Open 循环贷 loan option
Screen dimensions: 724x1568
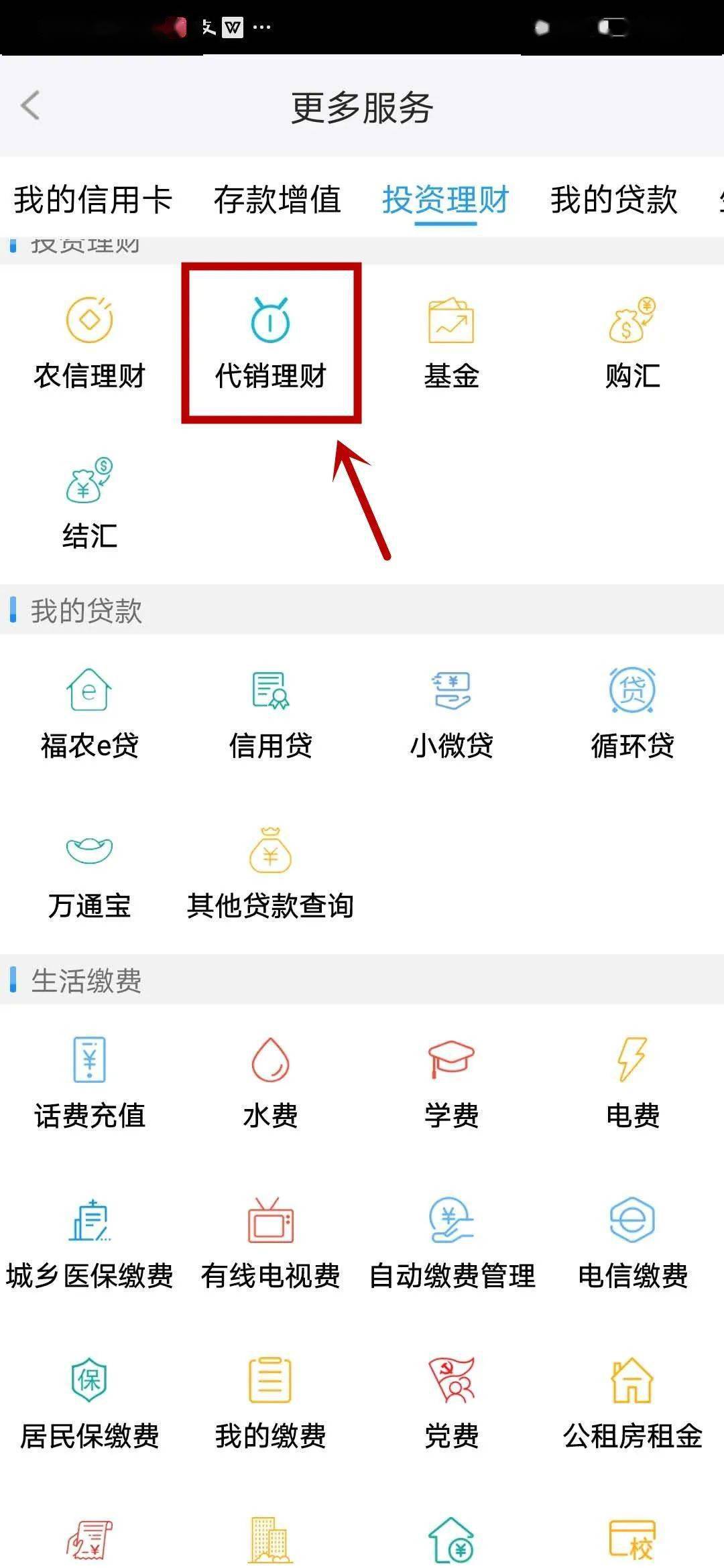632,714
